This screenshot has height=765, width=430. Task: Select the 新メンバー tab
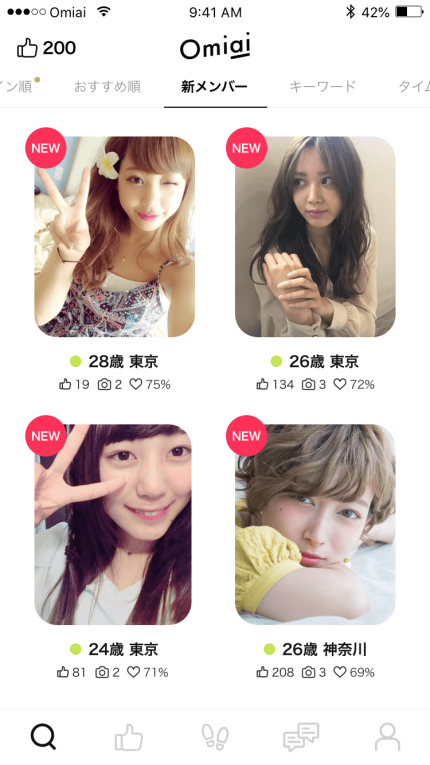click(x=214, y=87)
